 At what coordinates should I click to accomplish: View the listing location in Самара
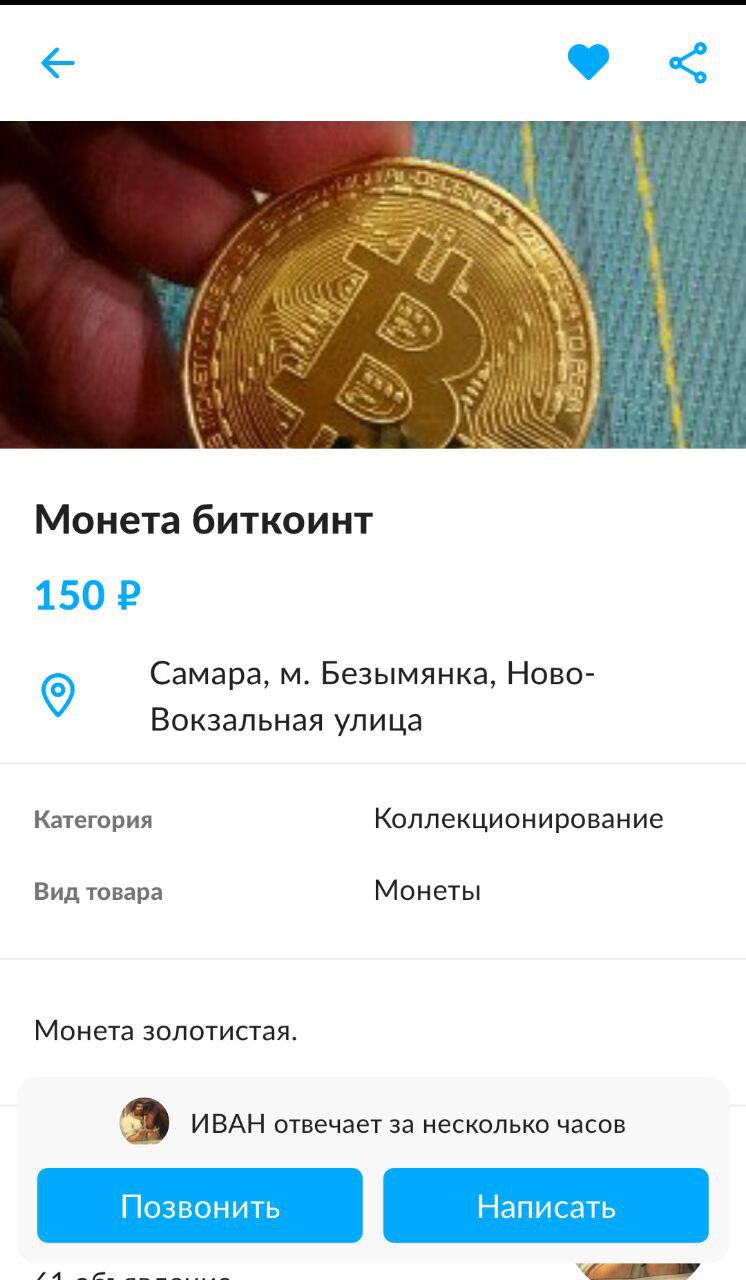pyautogui.click(x=372, y=696)
